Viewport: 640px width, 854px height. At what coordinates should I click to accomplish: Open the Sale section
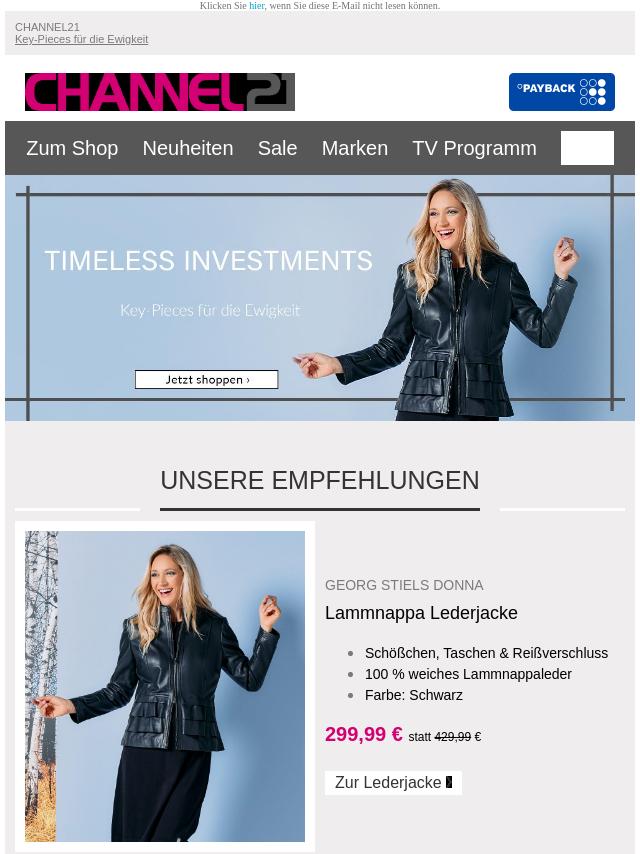277,148
